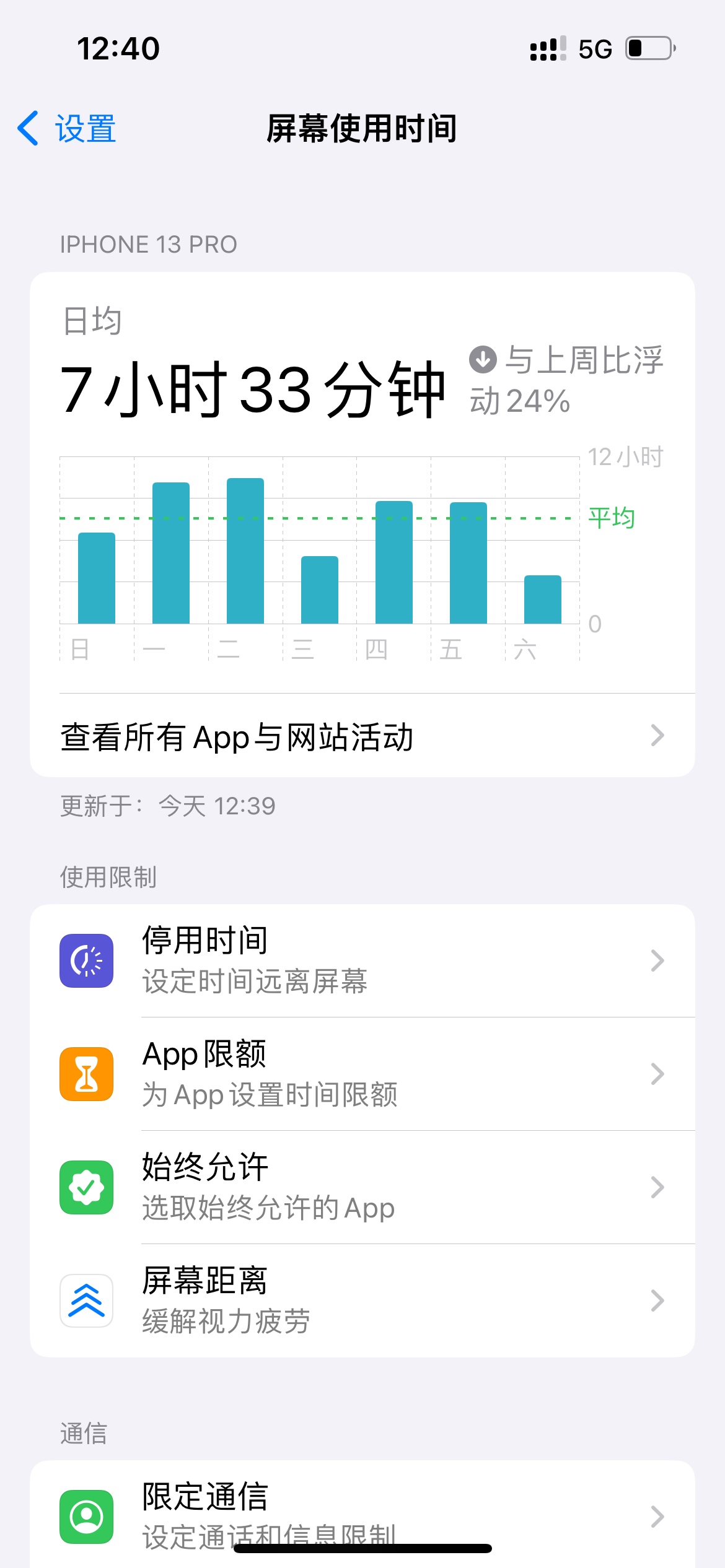This screenshot has height=1568, width=725.
Task: Open 限定通信 settings
Action: click(362, 1516)
